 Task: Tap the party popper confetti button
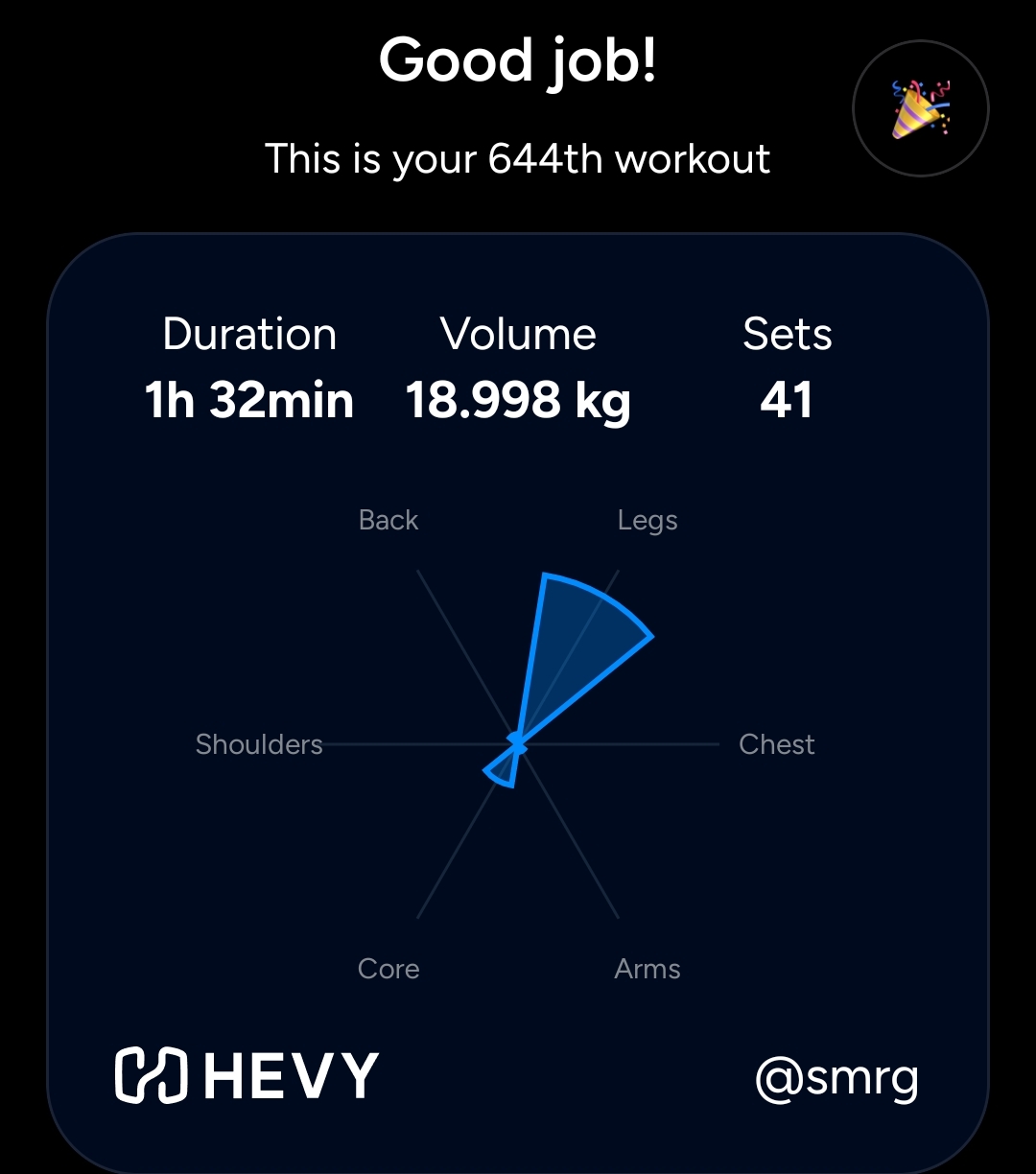click(920, 109)
